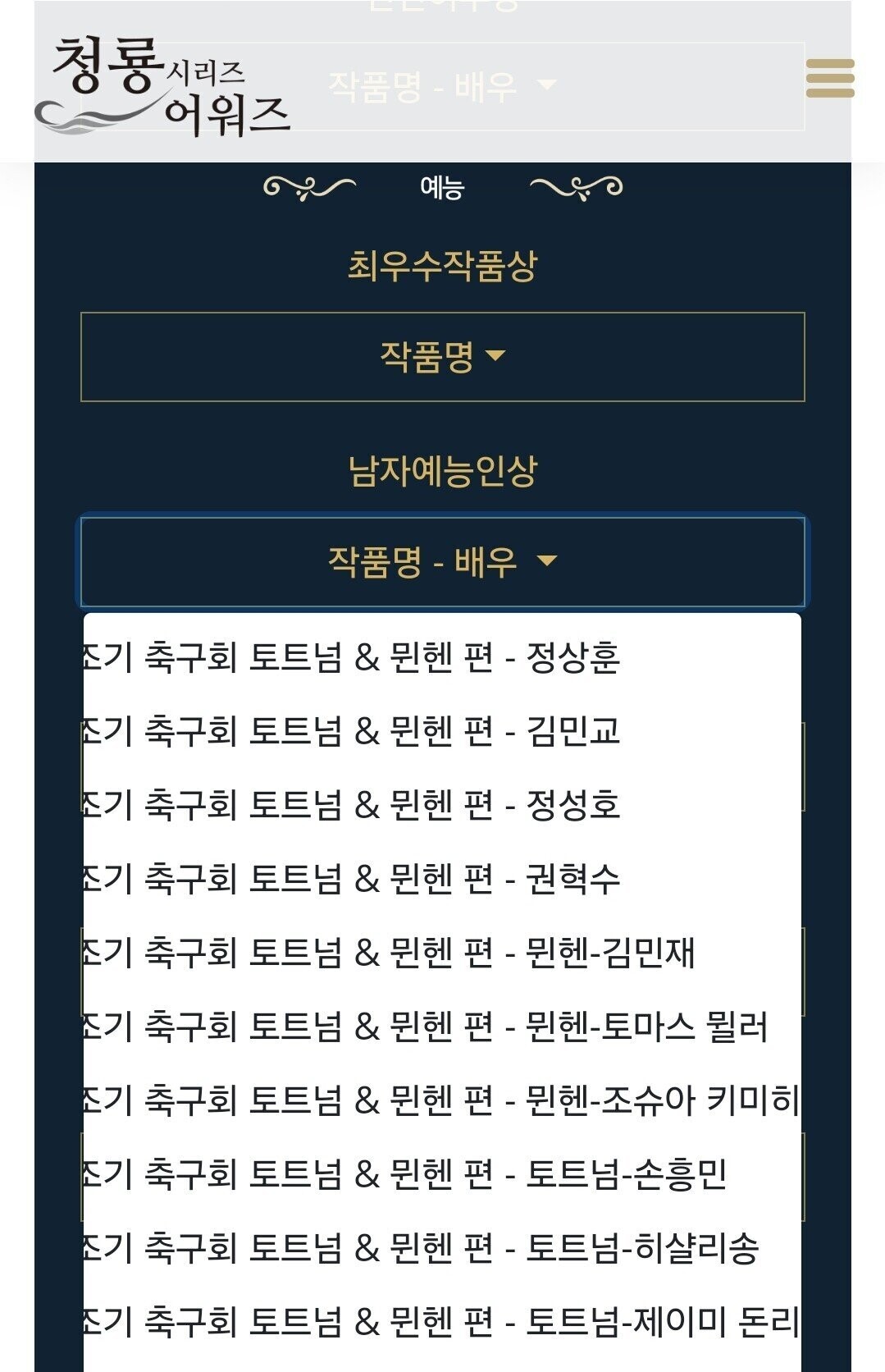Expand the 최우수작품상 작품명 dropdown
The height and width of the screenshot is (1372, 885).
[443, 357]
